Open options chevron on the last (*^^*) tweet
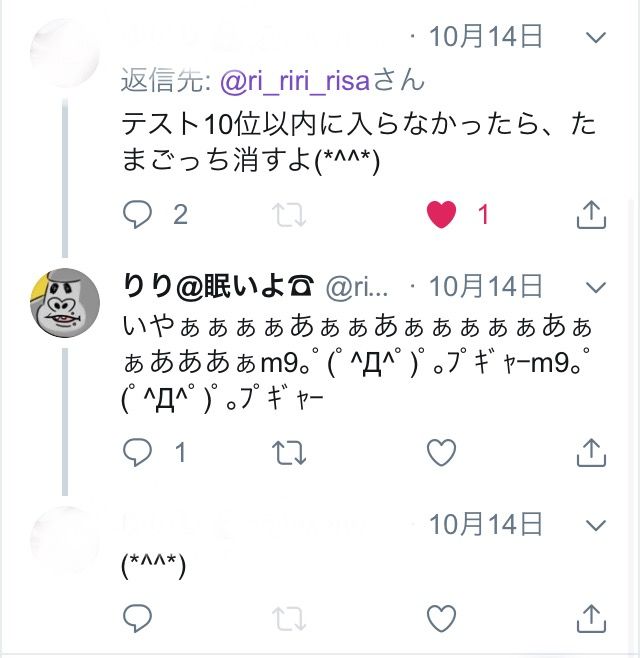This screenshot has width=640, height=658. (595, 524)
